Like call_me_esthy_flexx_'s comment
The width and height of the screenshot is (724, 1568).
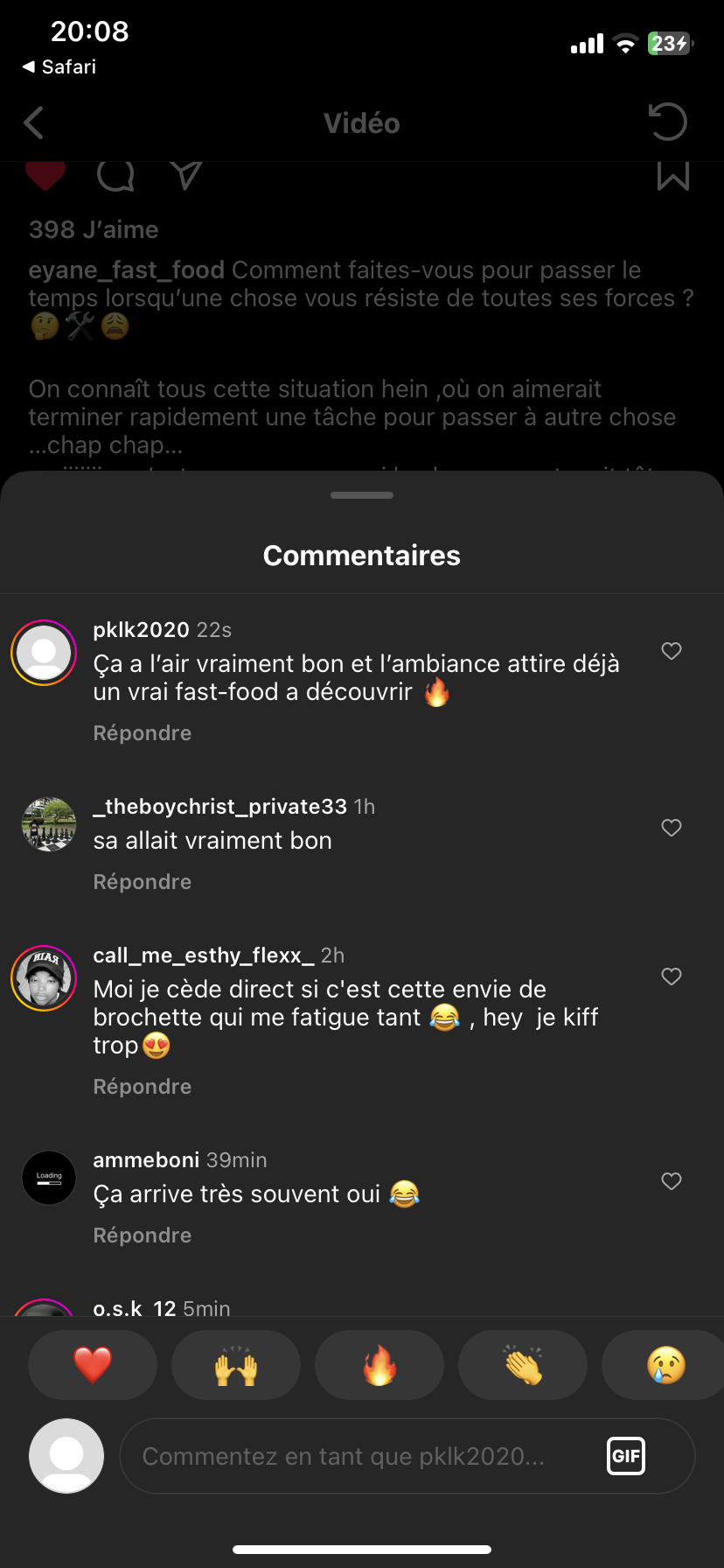(x=672, y=976)
